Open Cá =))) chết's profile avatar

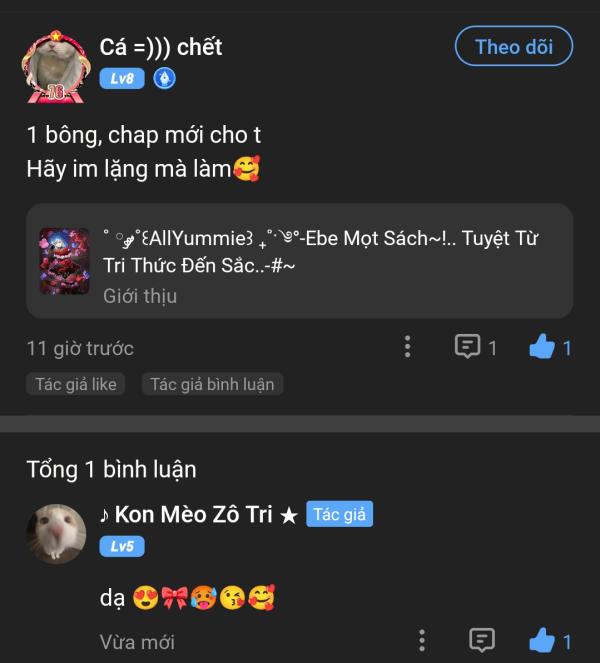[55, 65]
